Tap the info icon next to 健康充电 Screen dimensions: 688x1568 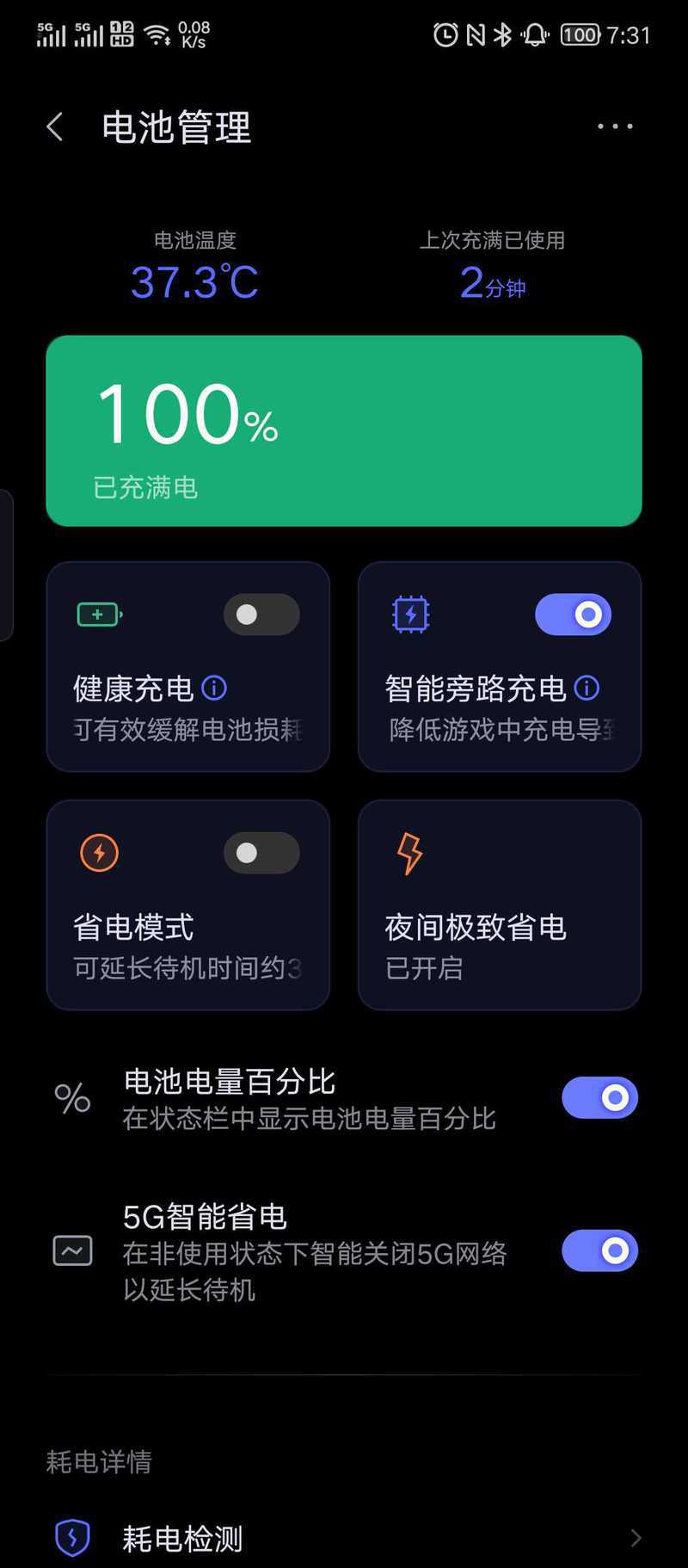point(214,688)
